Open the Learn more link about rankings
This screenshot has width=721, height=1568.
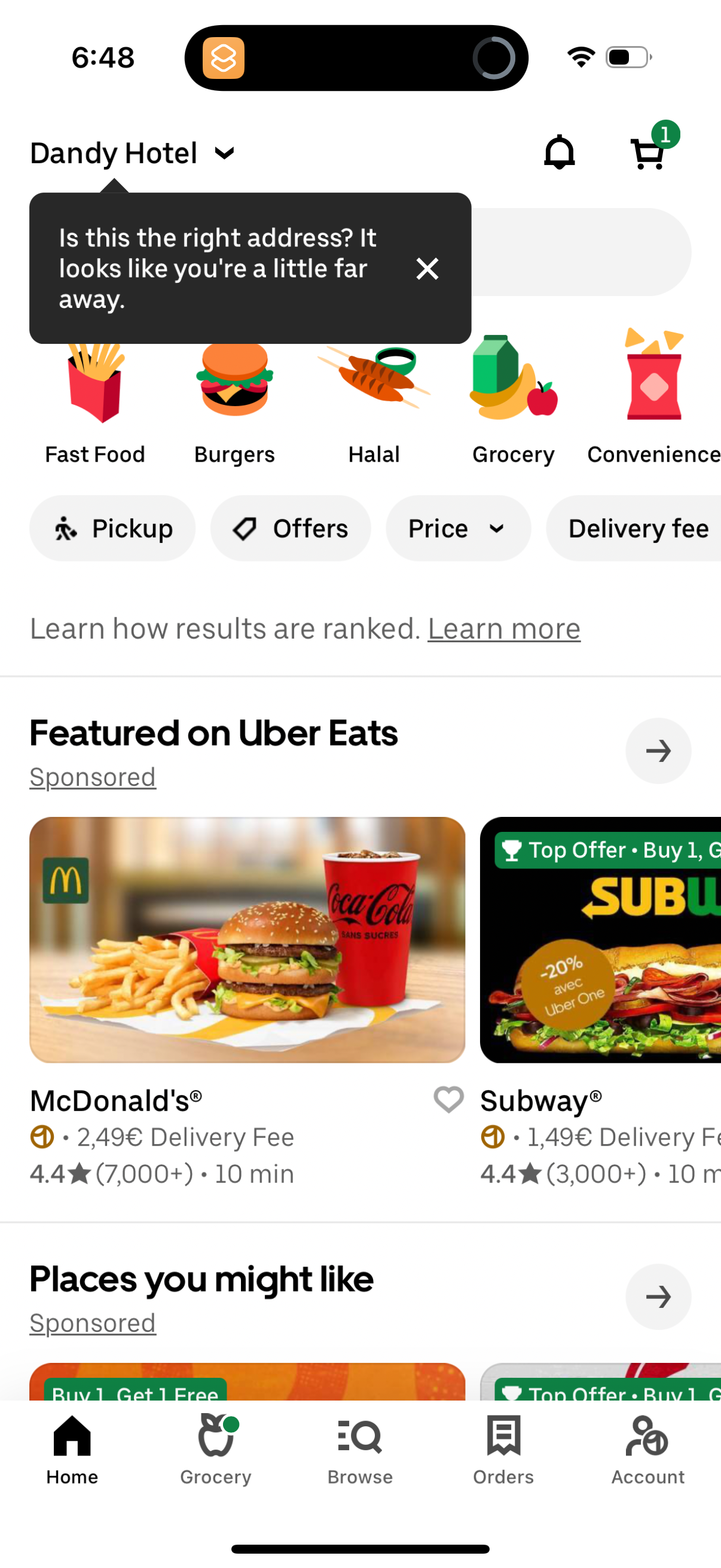[x=503, y=628]
